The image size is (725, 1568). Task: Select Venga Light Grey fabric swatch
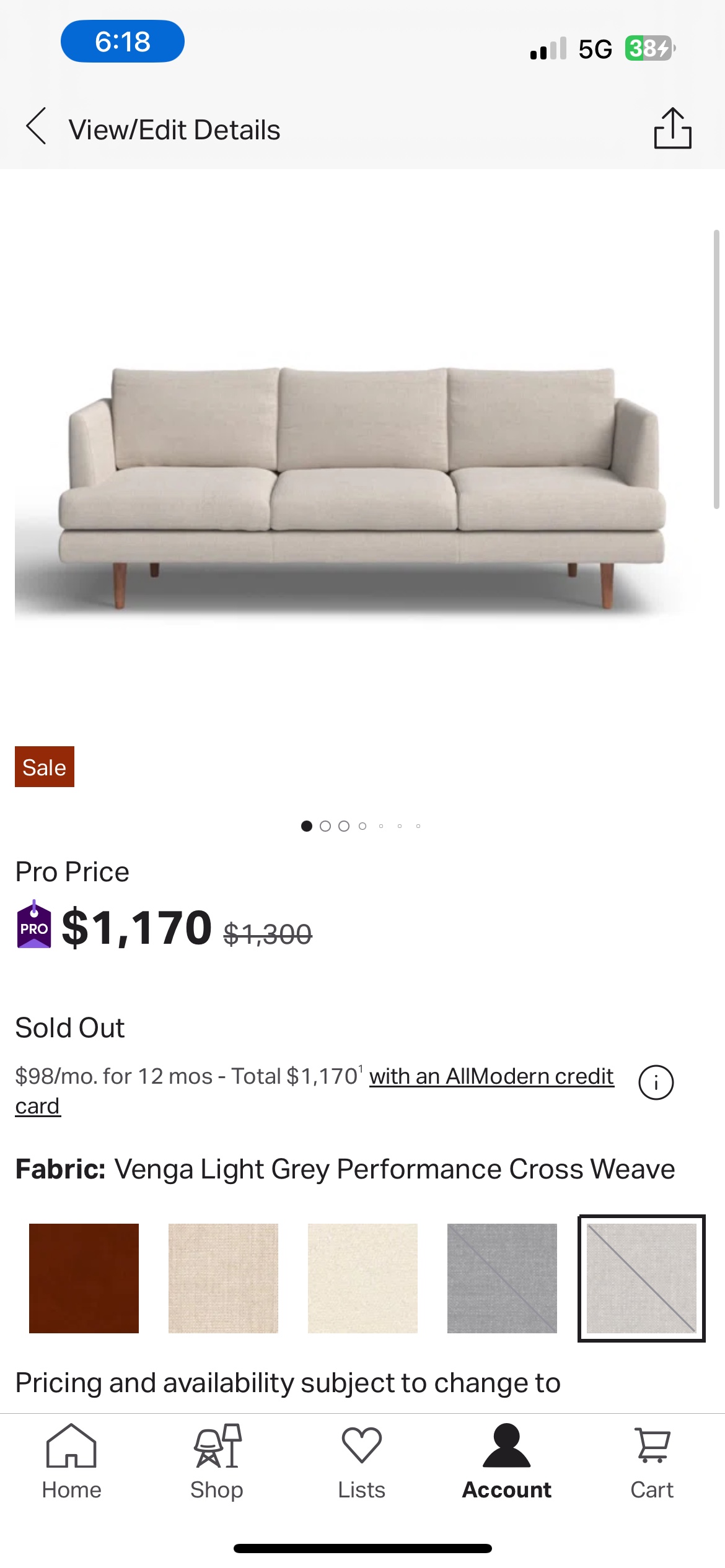[x=641, y=1278]
